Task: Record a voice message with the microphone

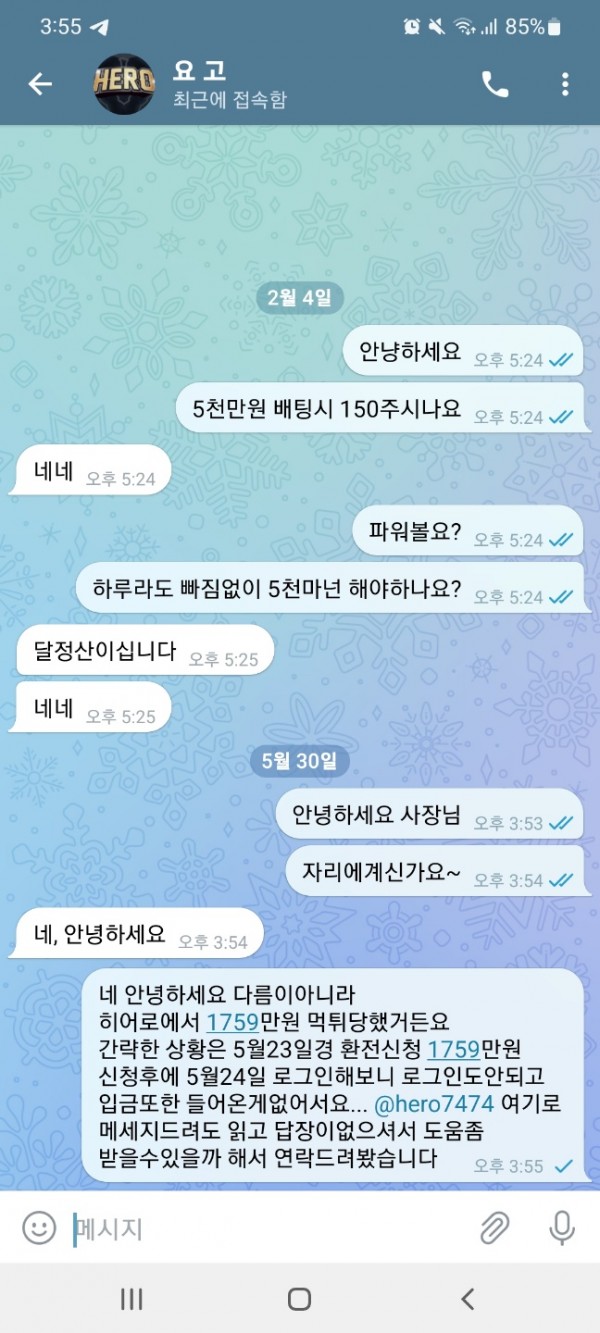Action: point(562,1227)
